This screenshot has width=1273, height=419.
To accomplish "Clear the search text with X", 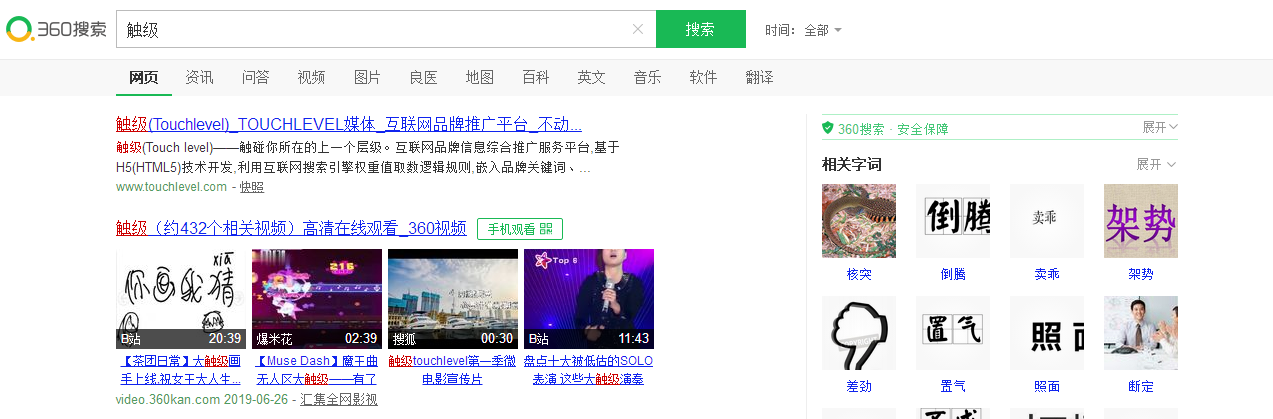I will click(x=638, y=29).
